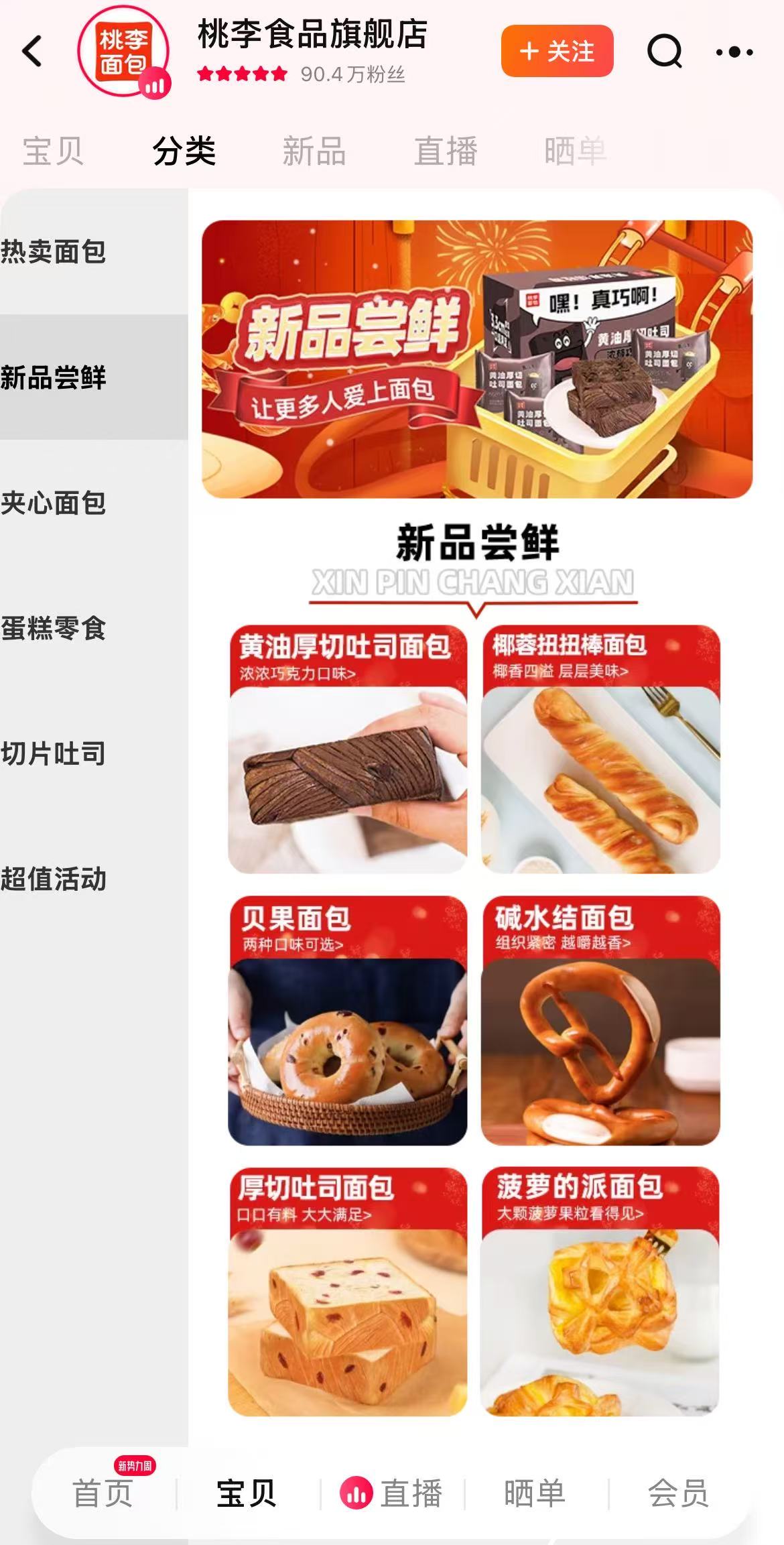Select the 夹心面包 category
784x1545 pixels.
pyautogui.click(x=54, y=503)
